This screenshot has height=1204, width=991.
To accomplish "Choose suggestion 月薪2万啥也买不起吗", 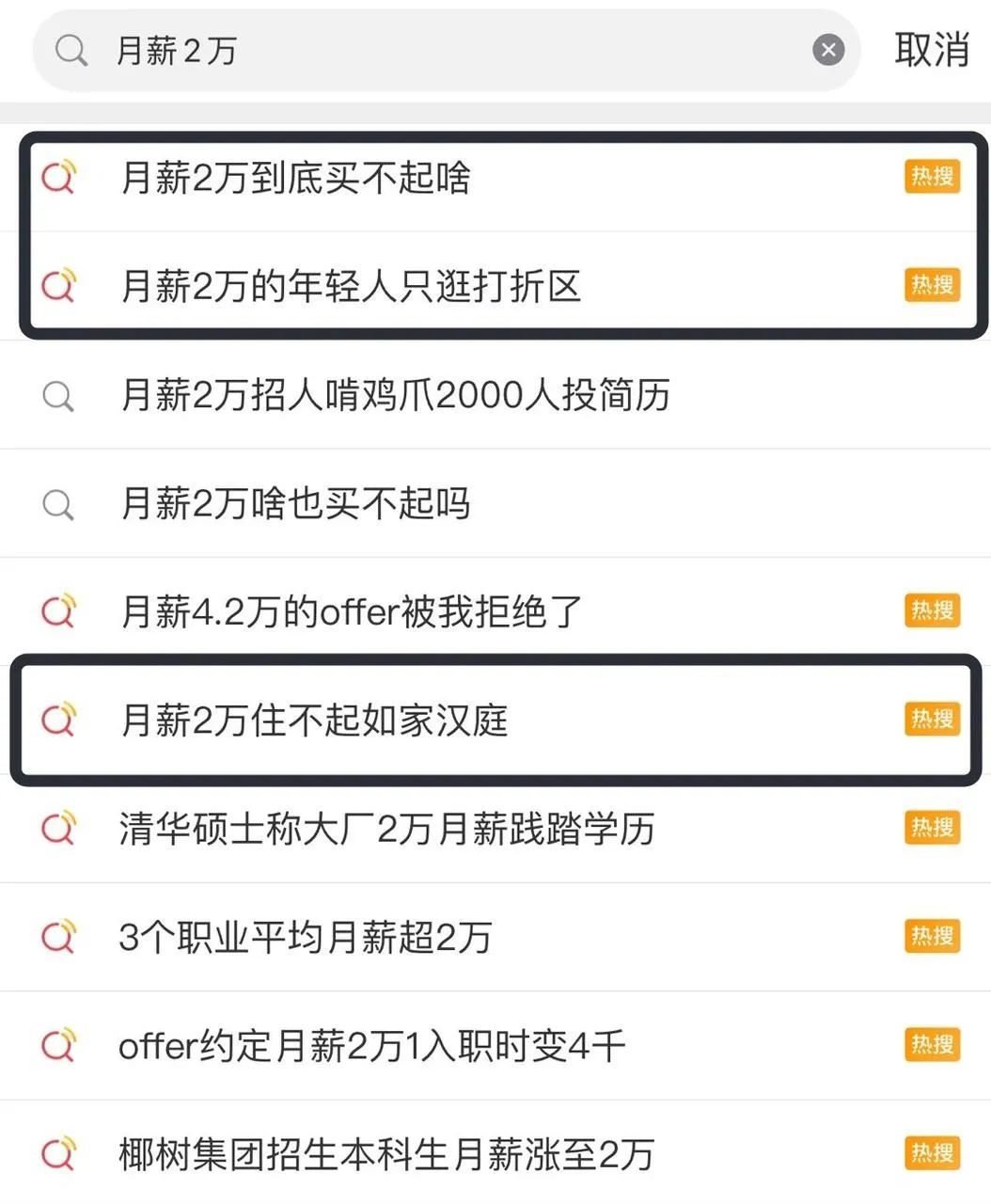I will (296, 504).
